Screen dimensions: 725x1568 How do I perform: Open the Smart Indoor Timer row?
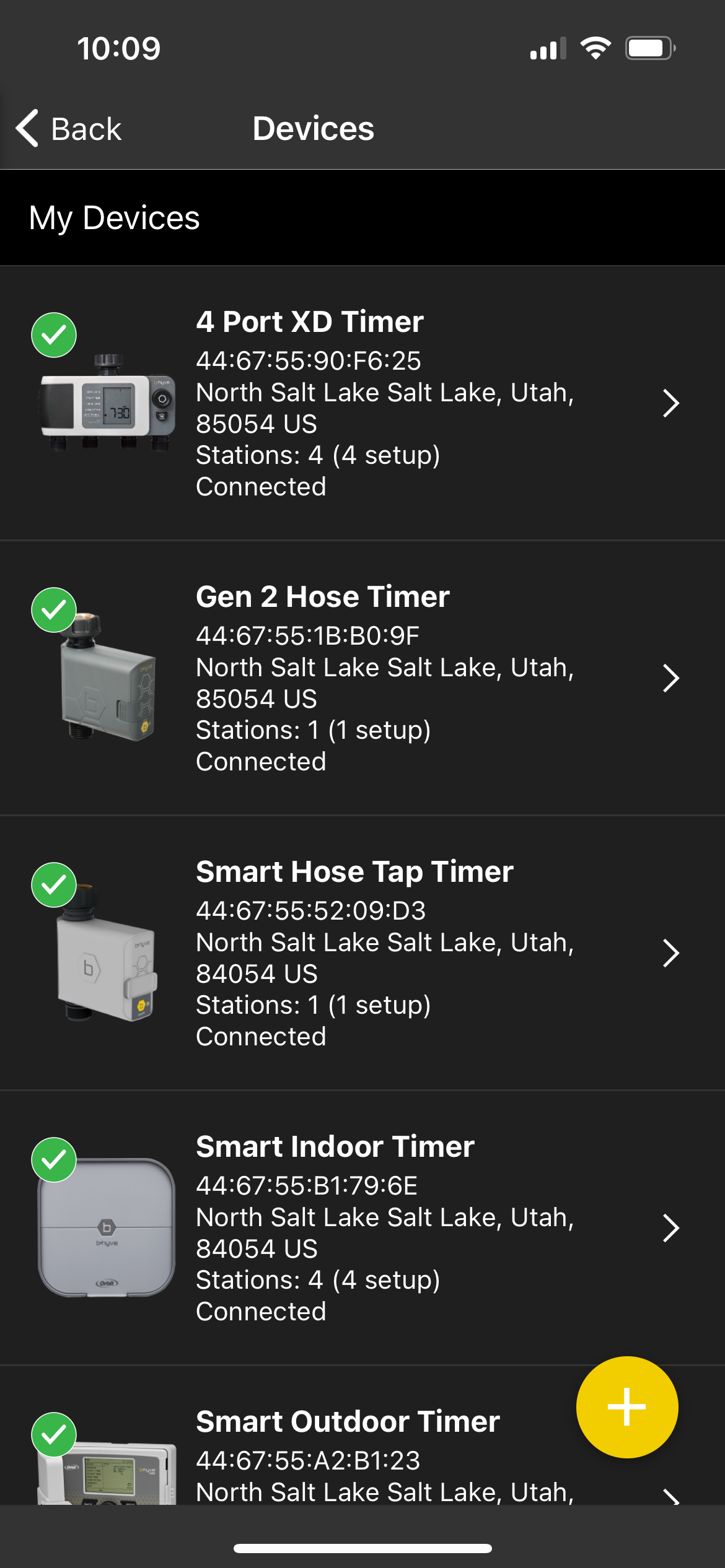362,1228
